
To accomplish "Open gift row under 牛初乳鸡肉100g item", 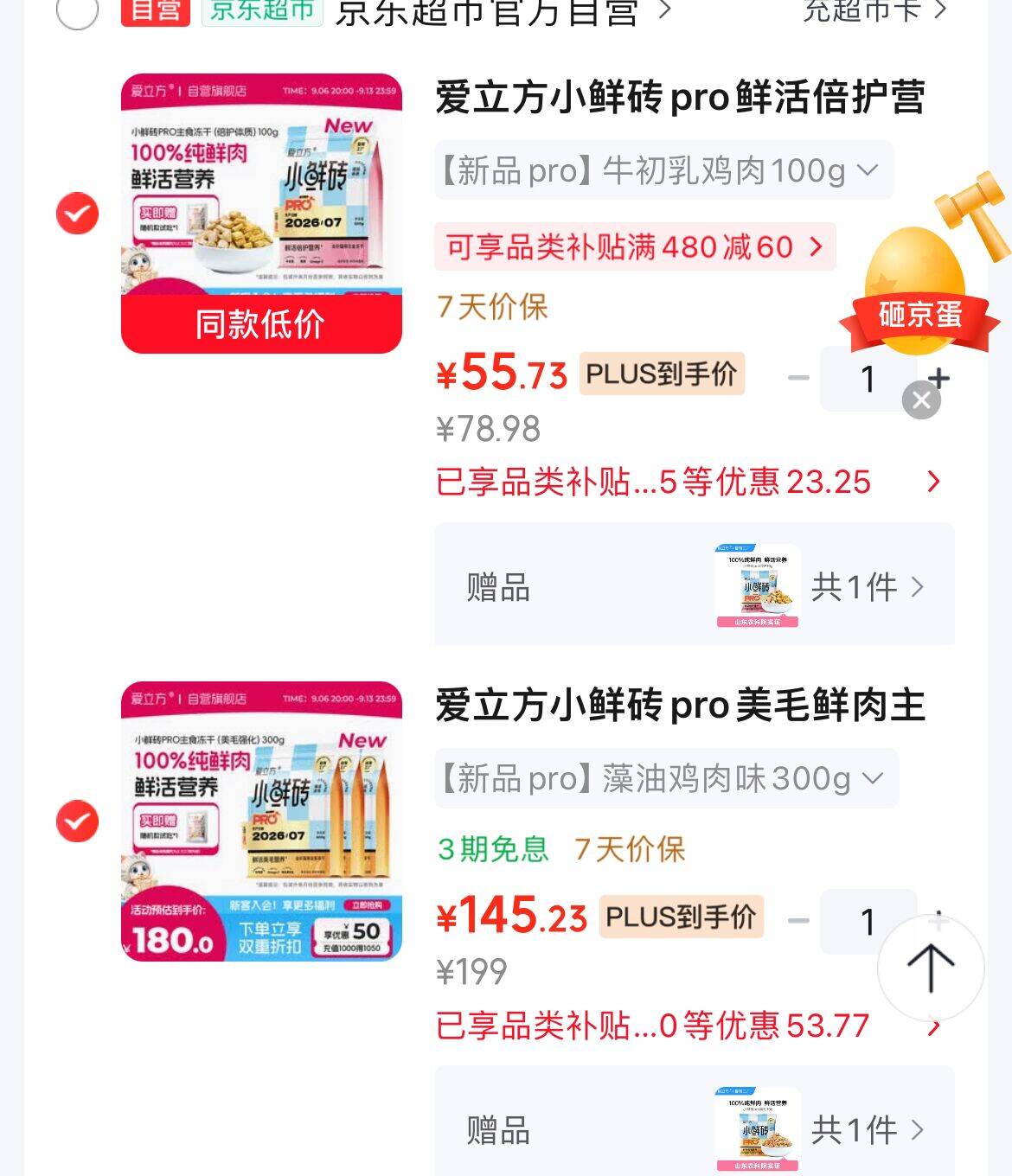I will click(695, 586).
